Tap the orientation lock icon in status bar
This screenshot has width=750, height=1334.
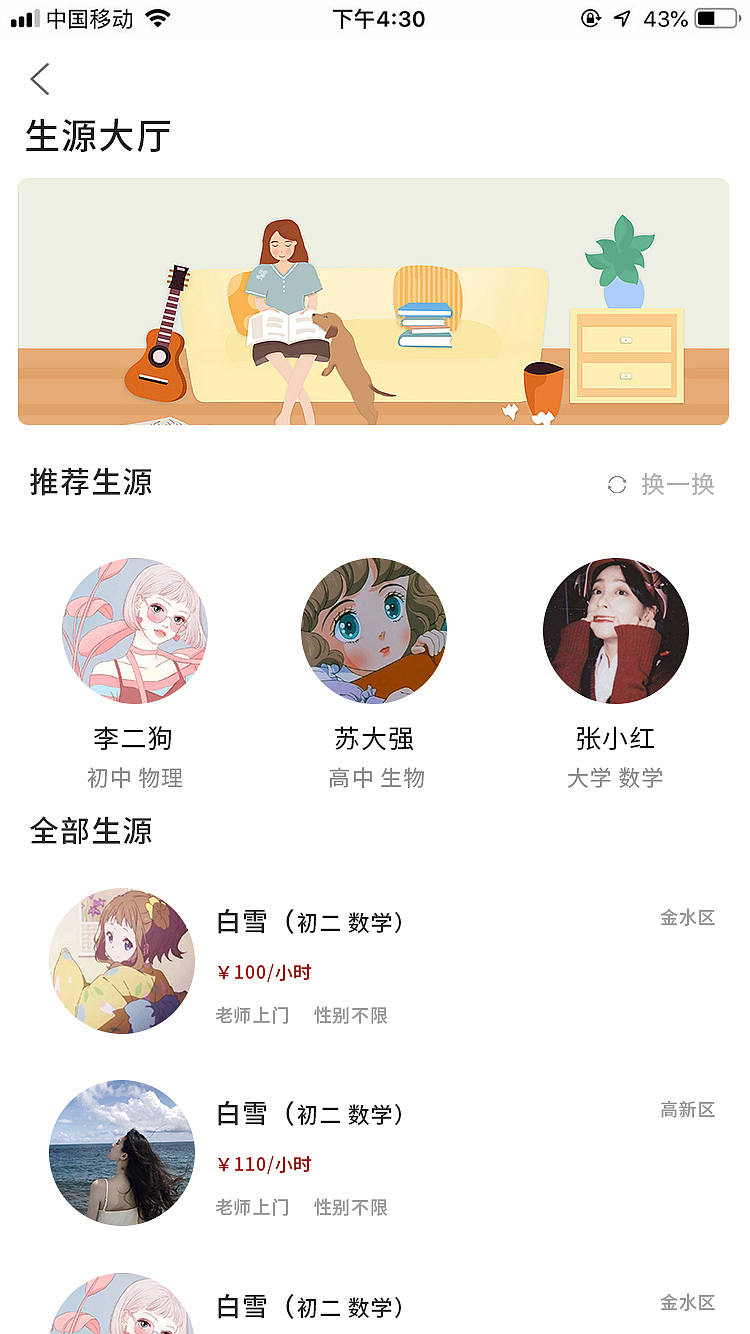pos(590,17)
